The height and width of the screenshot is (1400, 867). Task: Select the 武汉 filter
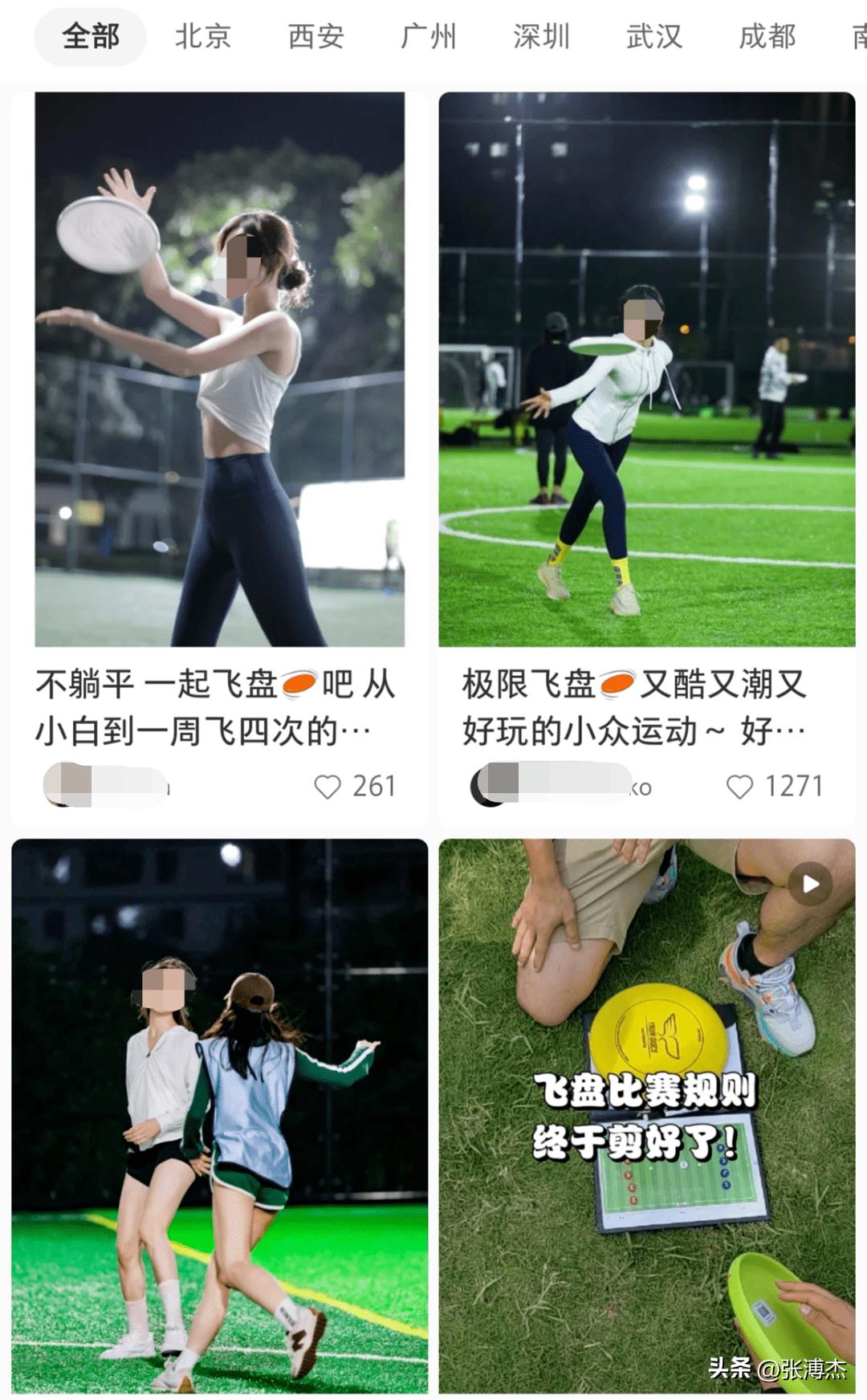(x=653, y=36)
